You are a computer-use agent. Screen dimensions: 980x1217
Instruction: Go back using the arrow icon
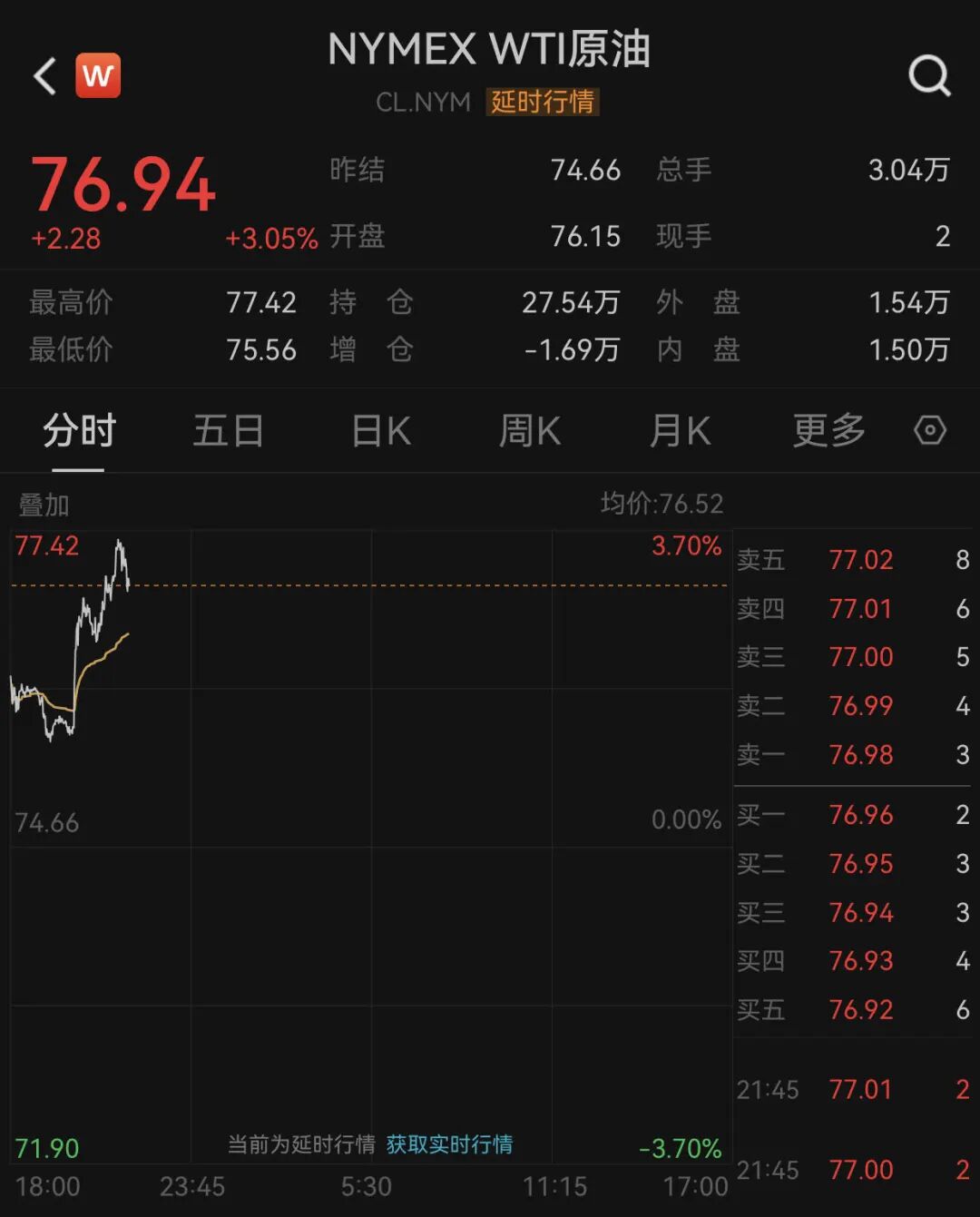(x=45, y=75)
